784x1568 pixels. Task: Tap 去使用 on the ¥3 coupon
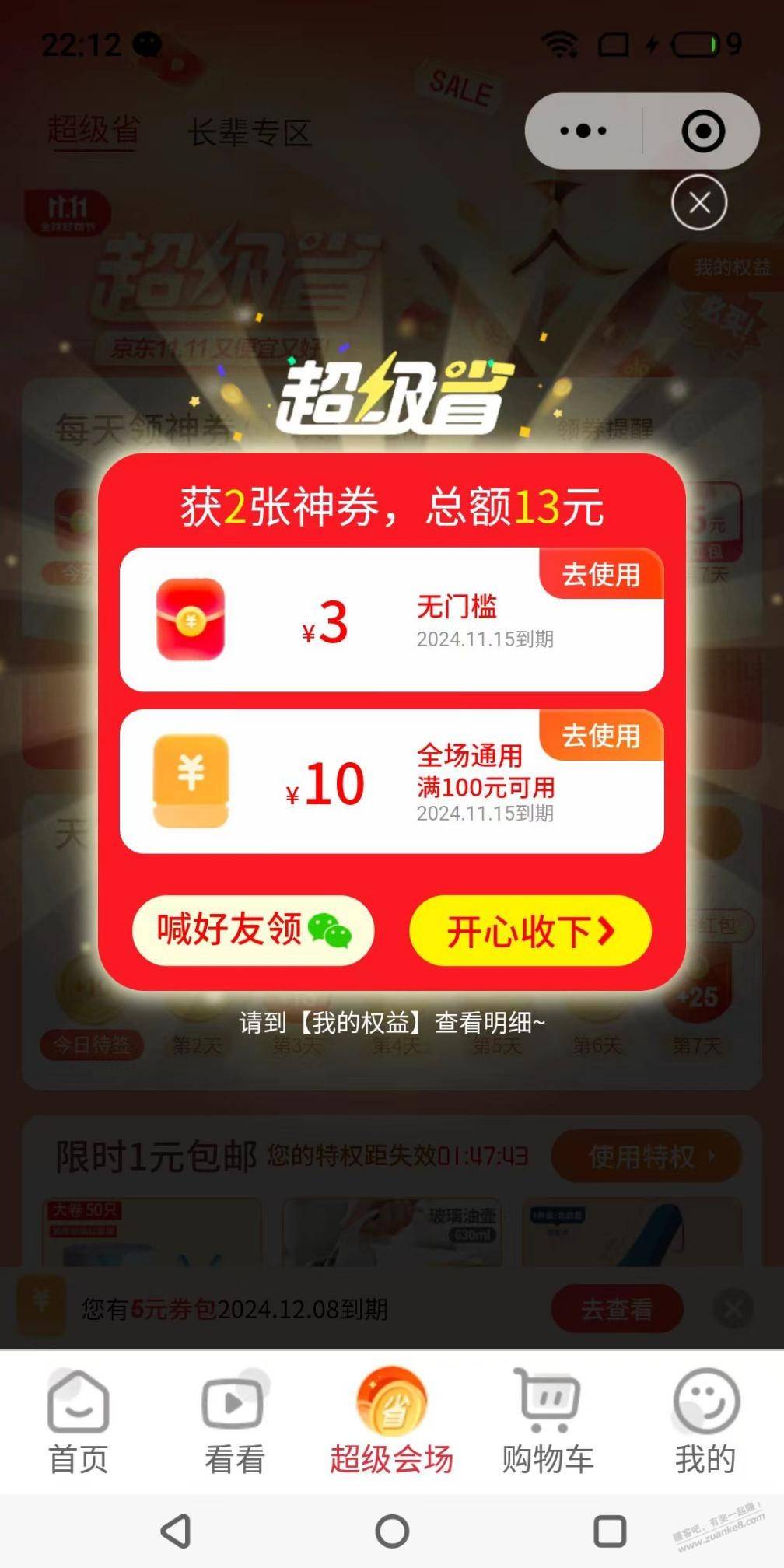click(x=601, y=574)
